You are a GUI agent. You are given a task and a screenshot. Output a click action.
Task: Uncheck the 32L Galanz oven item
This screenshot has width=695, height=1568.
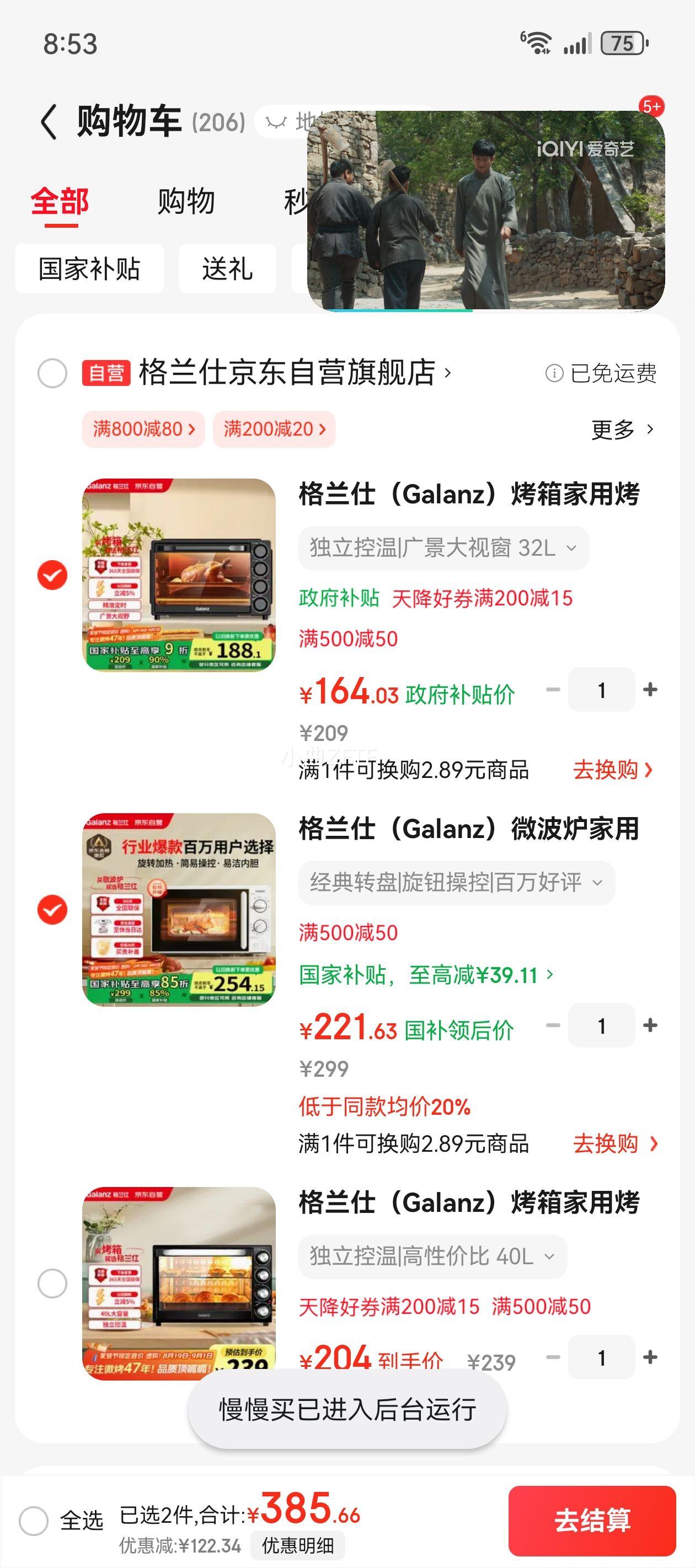[x=52, y=575]
